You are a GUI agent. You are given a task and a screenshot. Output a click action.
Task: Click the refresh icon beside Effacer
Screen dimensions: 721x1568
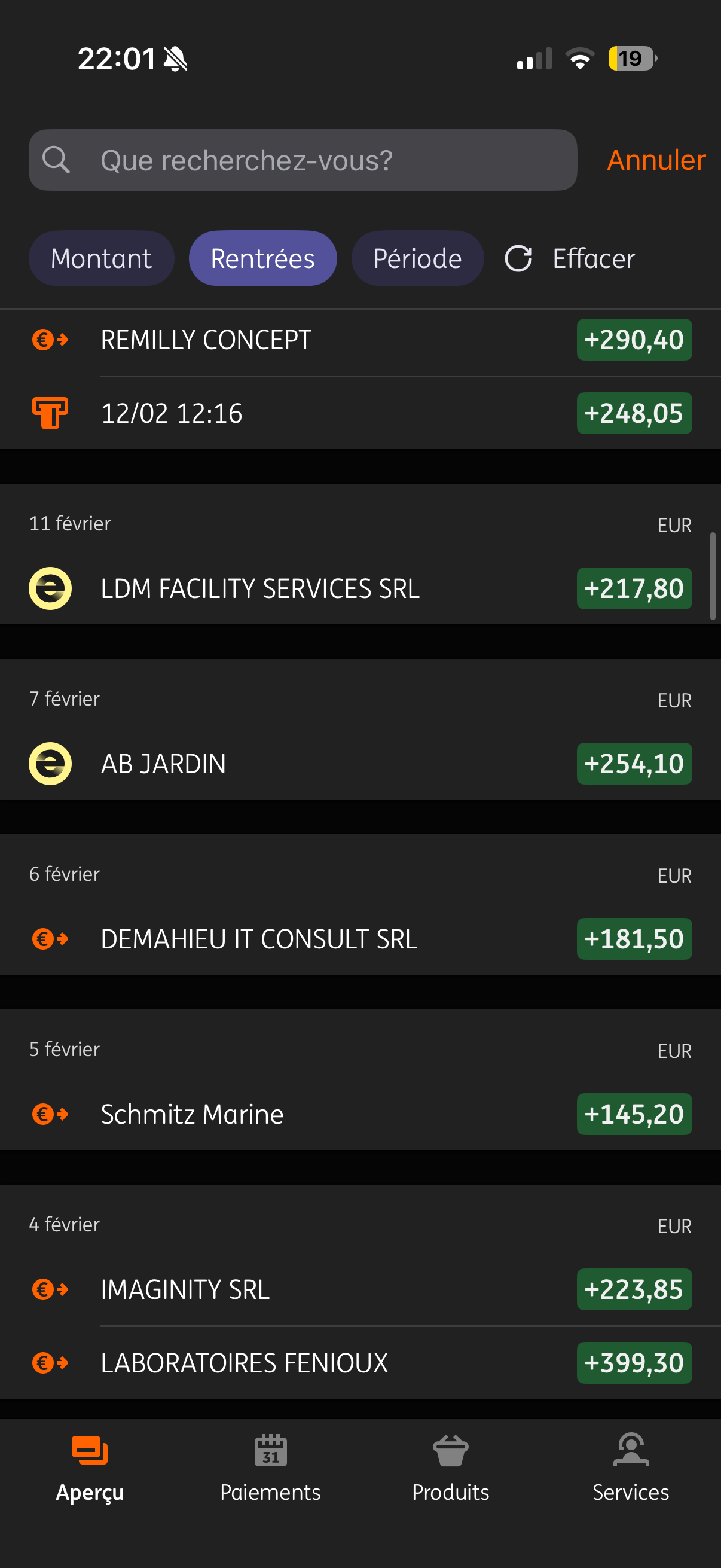[x=518, y=258]
